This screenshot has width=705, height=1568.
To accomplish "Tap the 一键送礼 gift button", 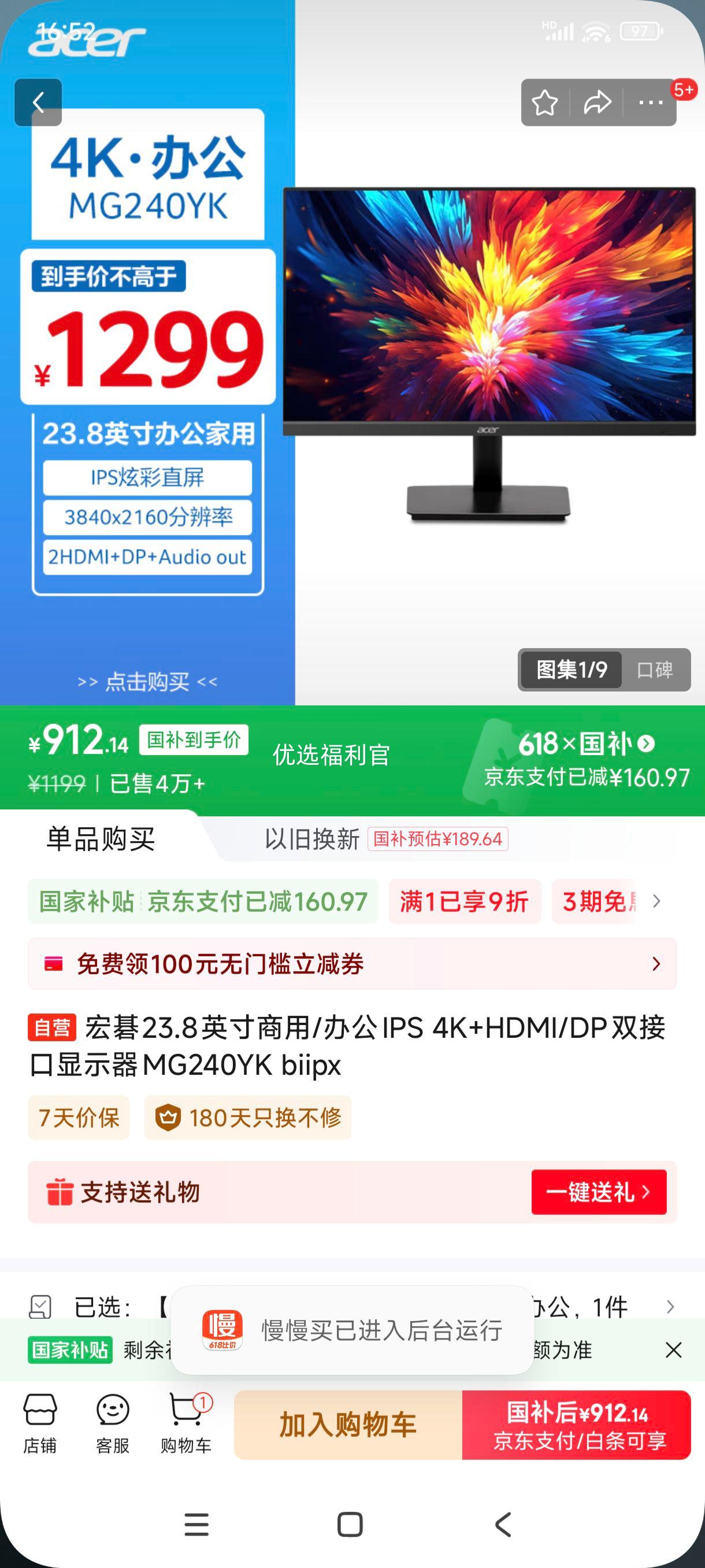I will [x=599, y=1191].
